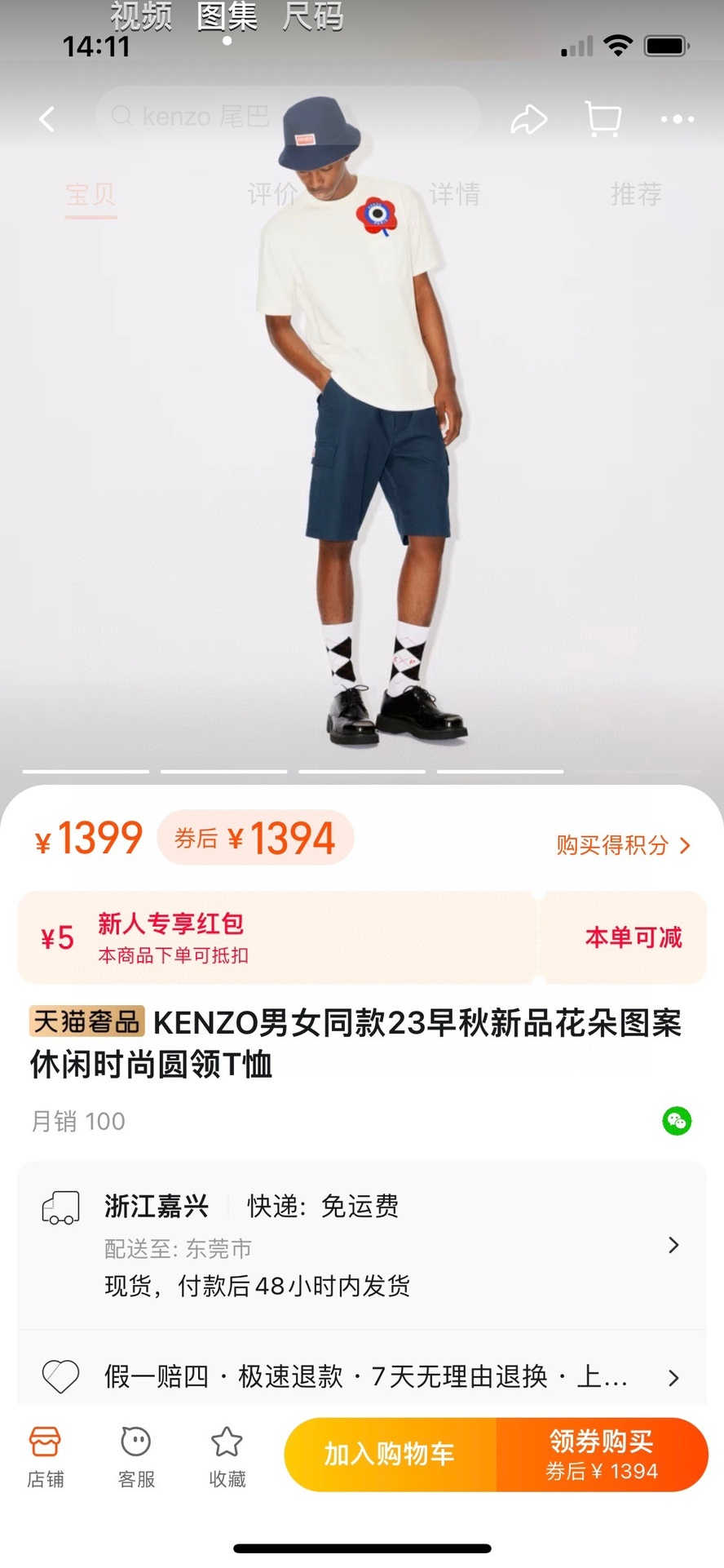Switch to the 详情 tab

[x=454, y=194]
